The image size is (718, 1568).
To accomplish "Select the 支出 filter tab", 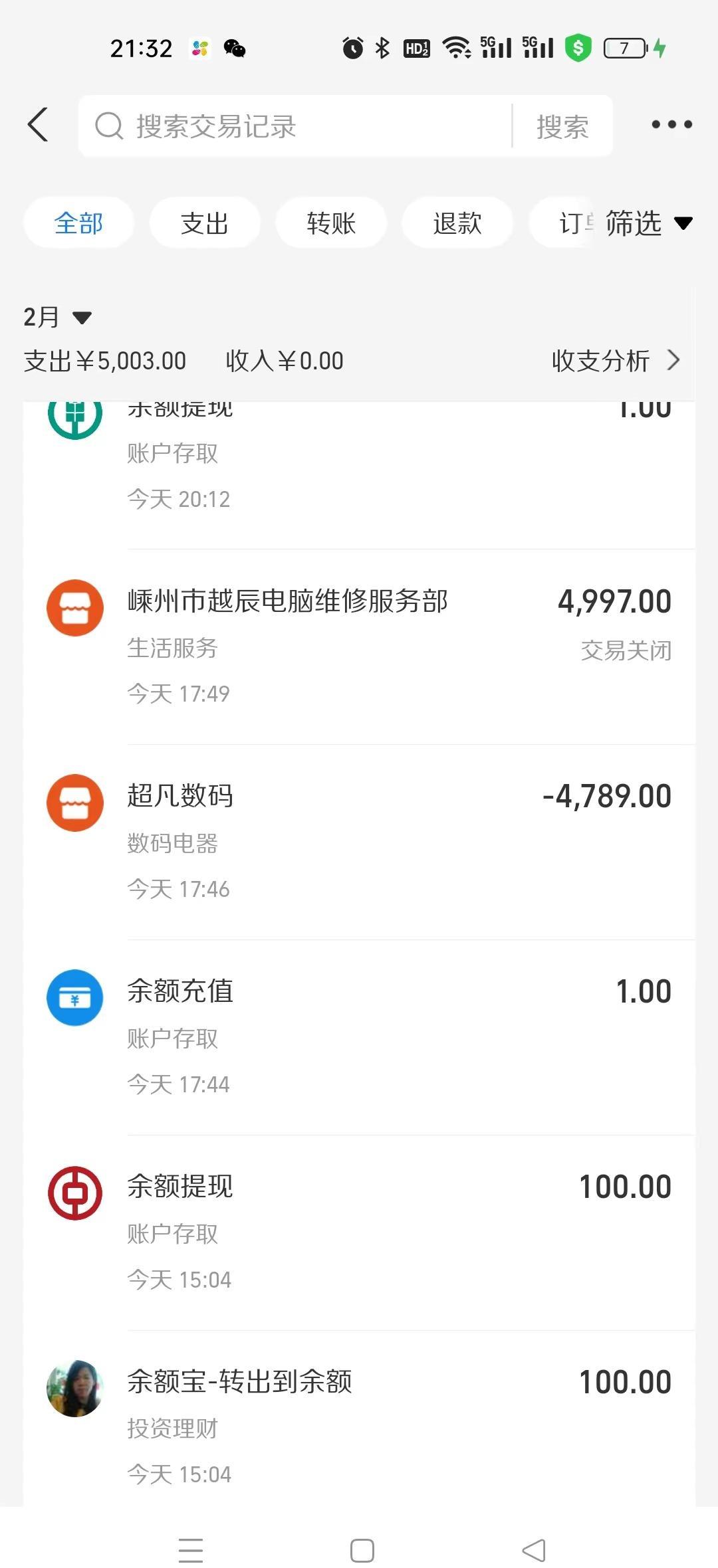I will pyautogui.click(x=204, y=223).
